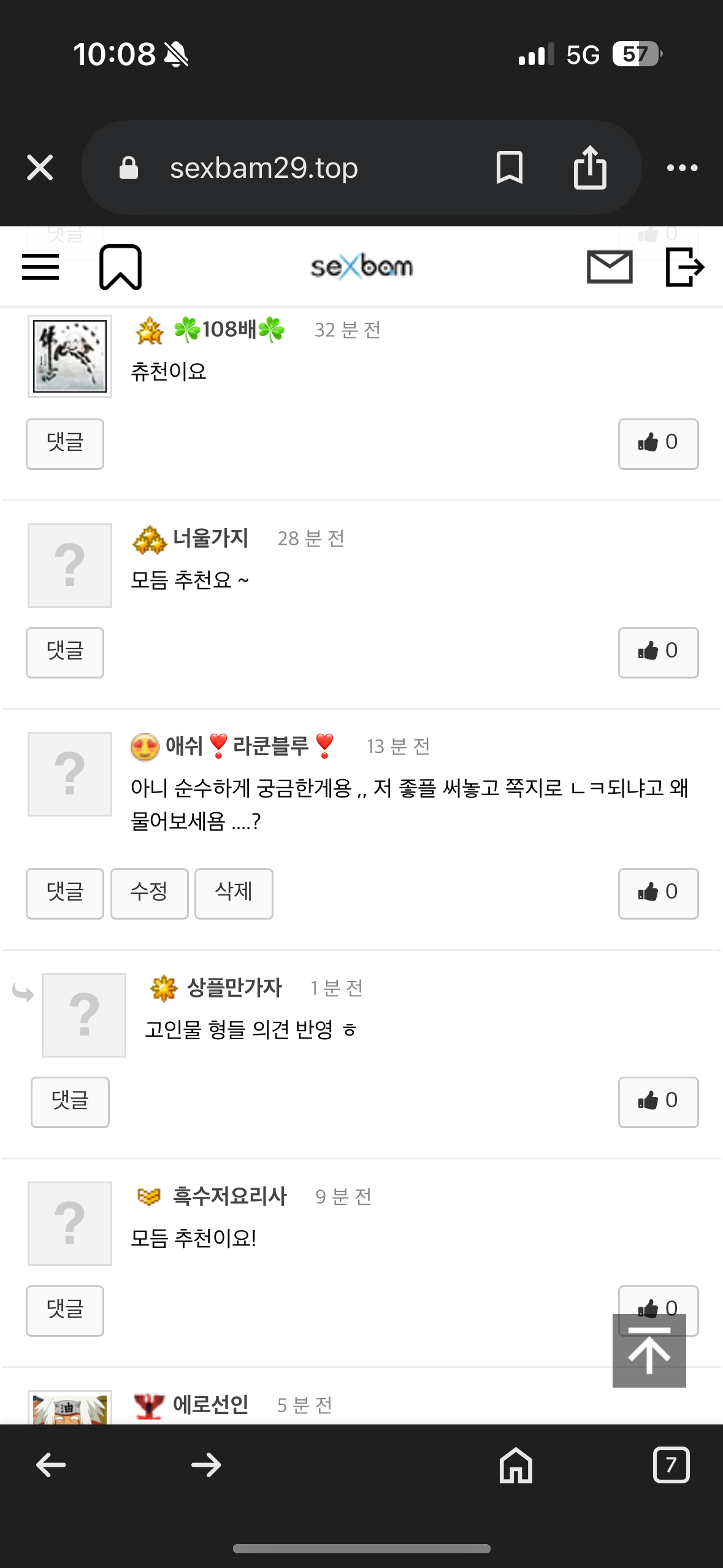
Task: Open the site hamburger menu
Action: (x=40, y=267)
